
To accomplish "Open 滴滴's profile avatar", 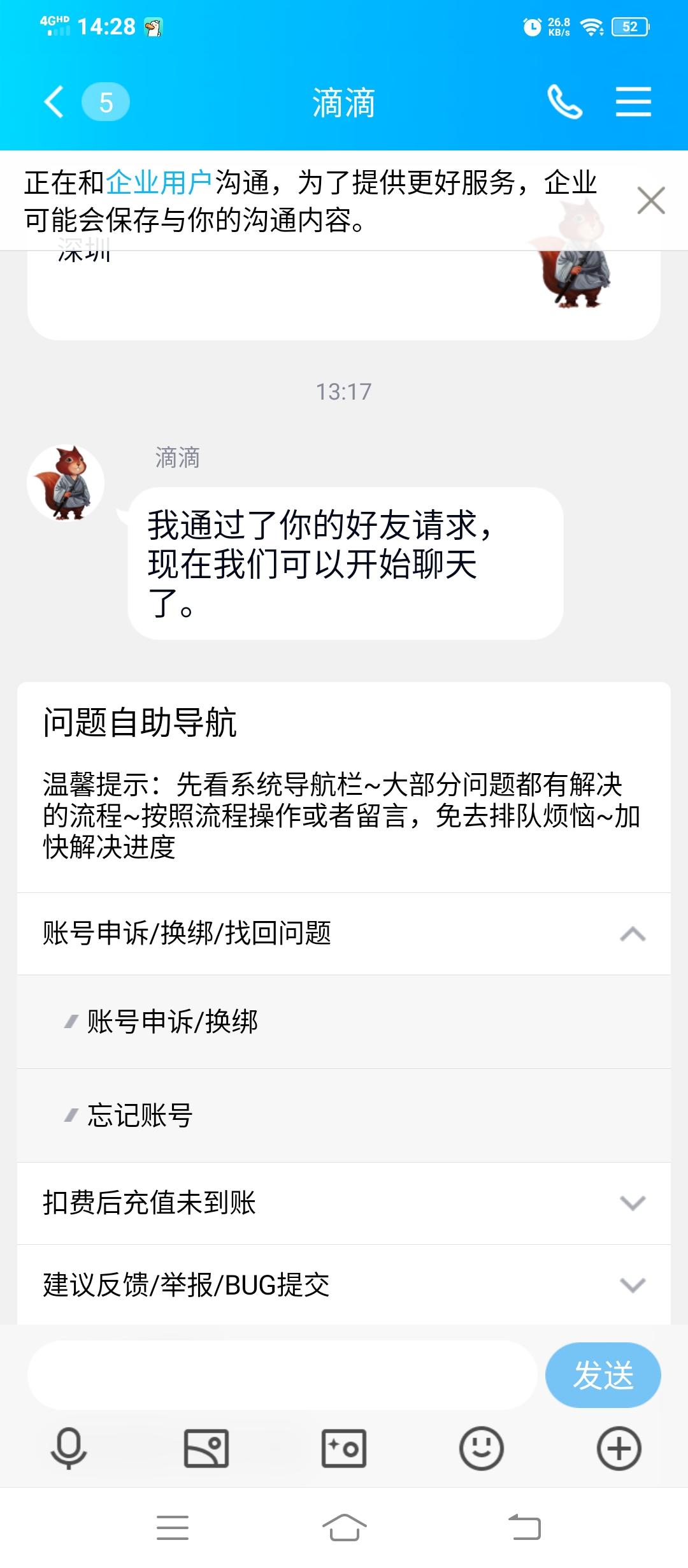I will click(65, 483).
